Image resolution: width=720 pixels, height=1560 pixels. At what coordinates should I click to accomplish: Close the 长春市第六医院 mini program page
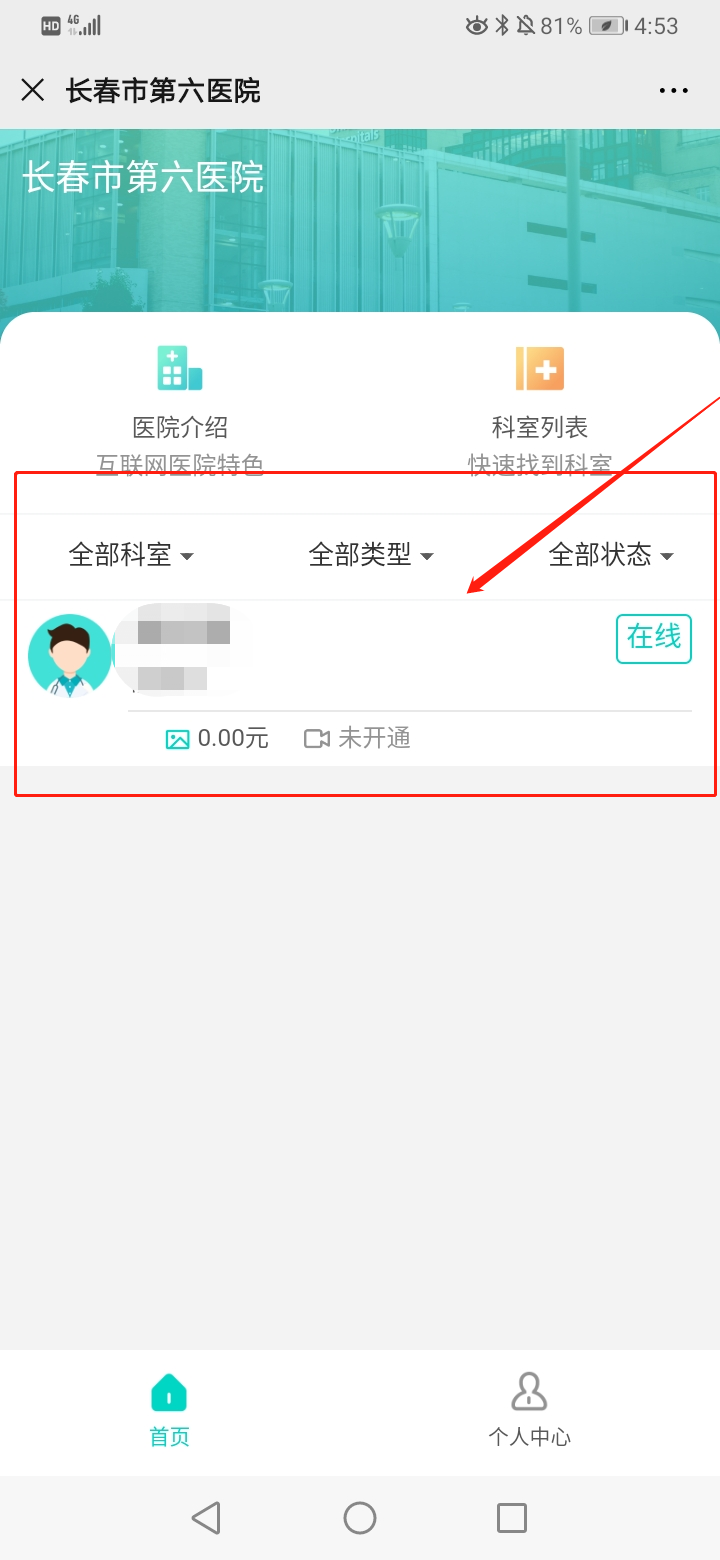(33, 91)
